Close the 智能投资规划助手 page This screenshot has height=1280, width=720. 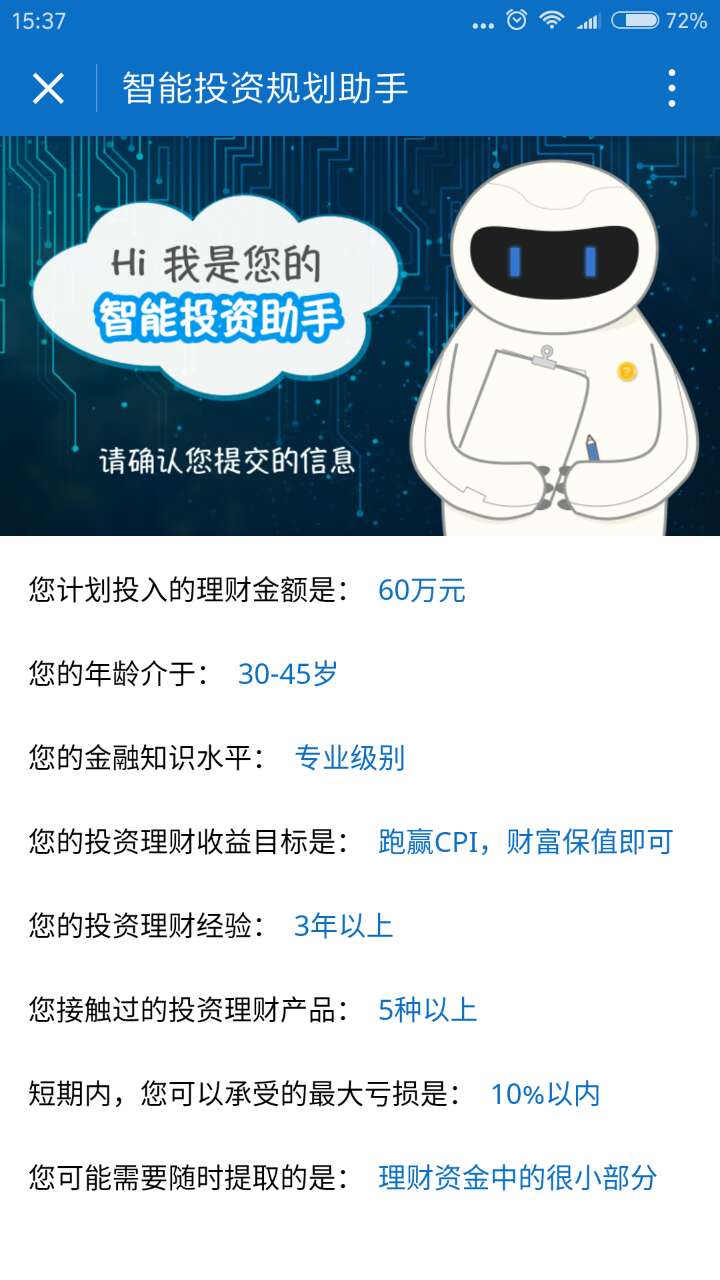point(48,89)
